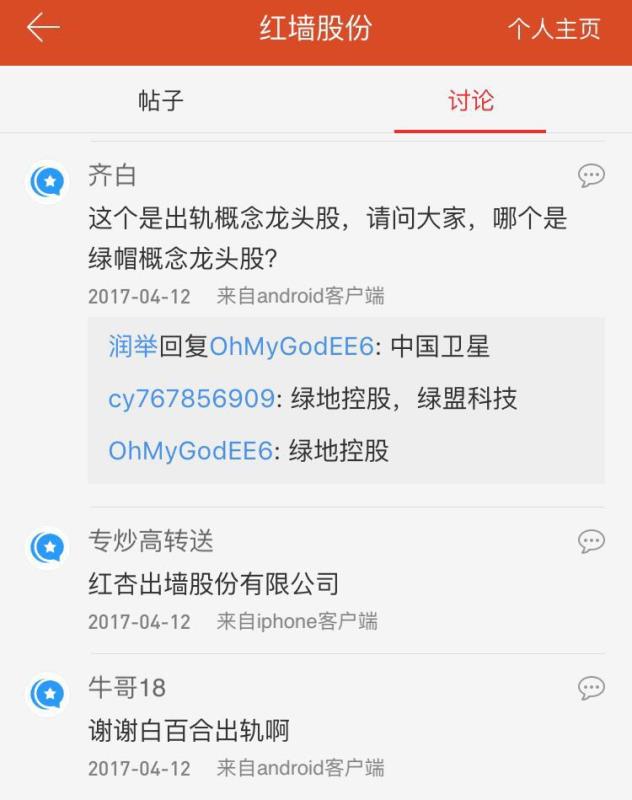Open the username link 润举
This screenshot has height=800, width=632.
click(133, 347)
